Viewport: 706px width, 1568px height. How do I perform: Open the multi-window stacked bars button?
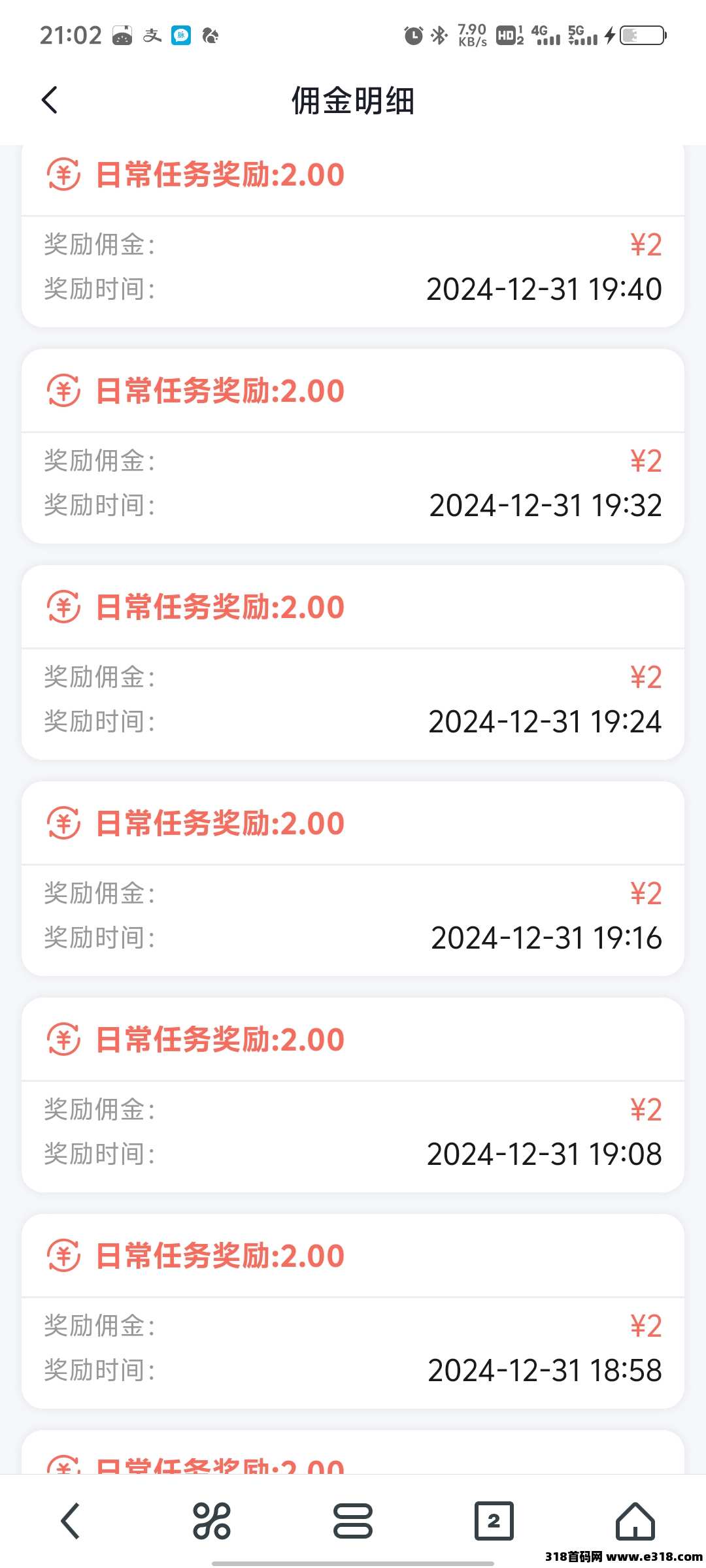[x=353, y=1521]
